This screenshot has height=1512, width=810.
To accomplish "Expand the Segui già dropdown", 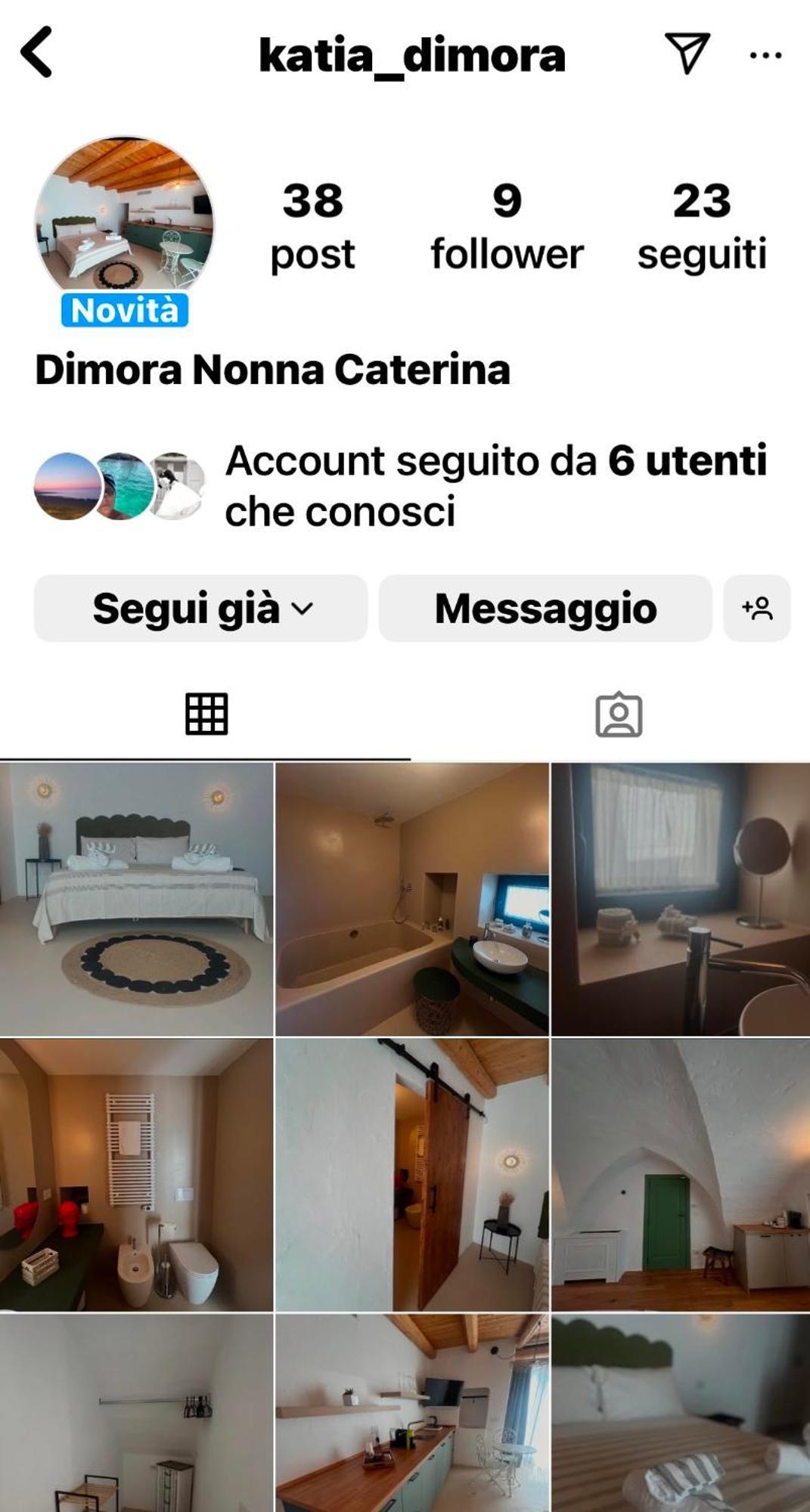I will point(200,609).
